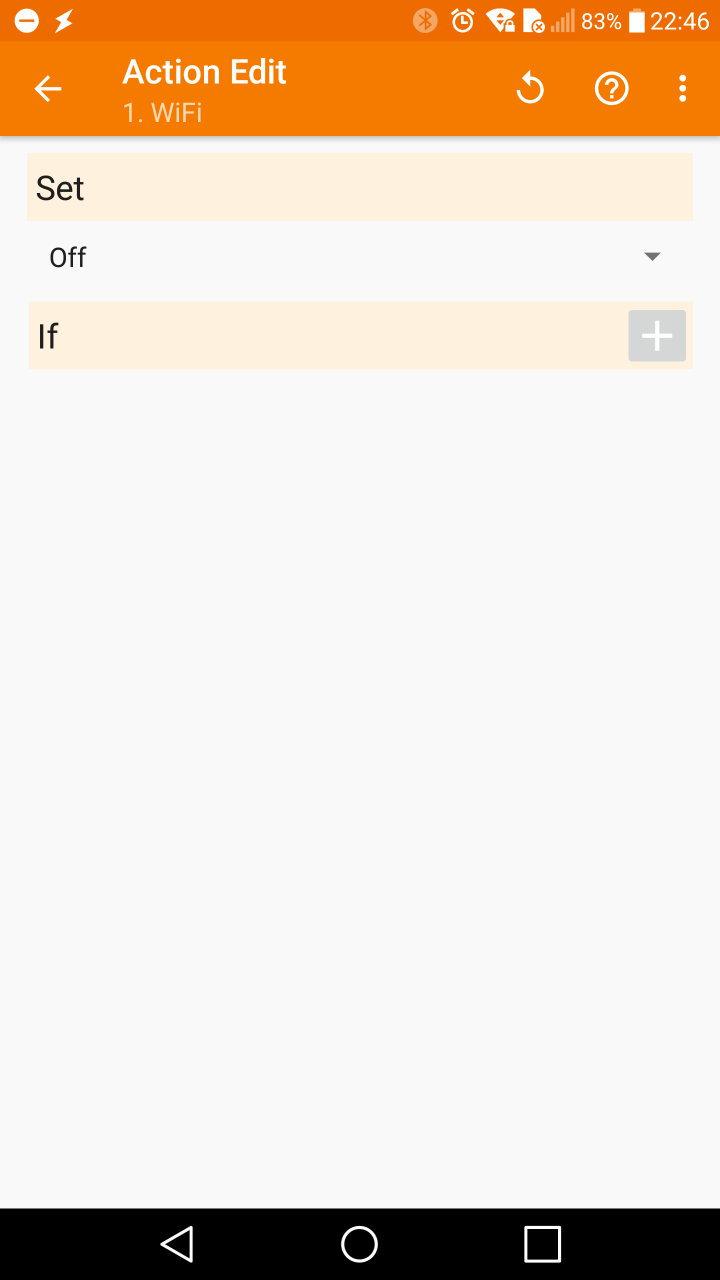Viewport: 720px width, 1280px height.
Task: Tap the revert/undo arrow icon
Action: coord(530,89)
